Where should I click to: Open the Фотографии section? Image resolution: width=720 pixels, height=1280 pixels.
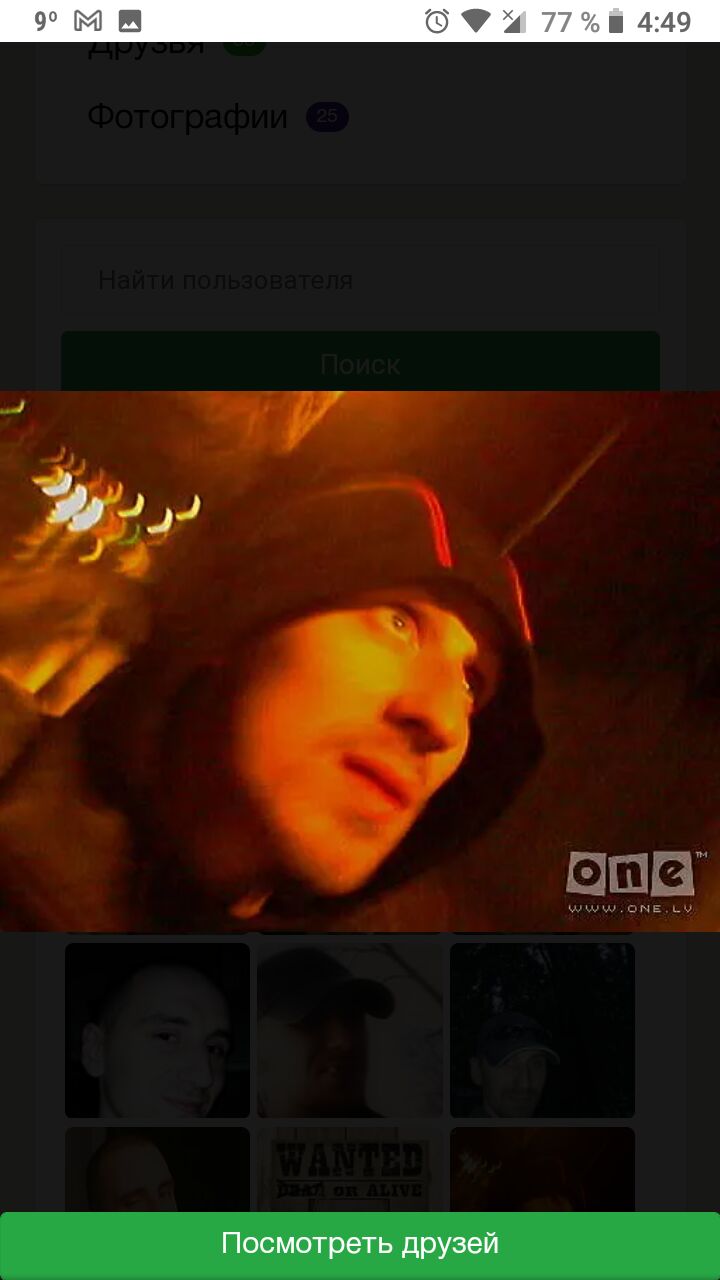188,117
